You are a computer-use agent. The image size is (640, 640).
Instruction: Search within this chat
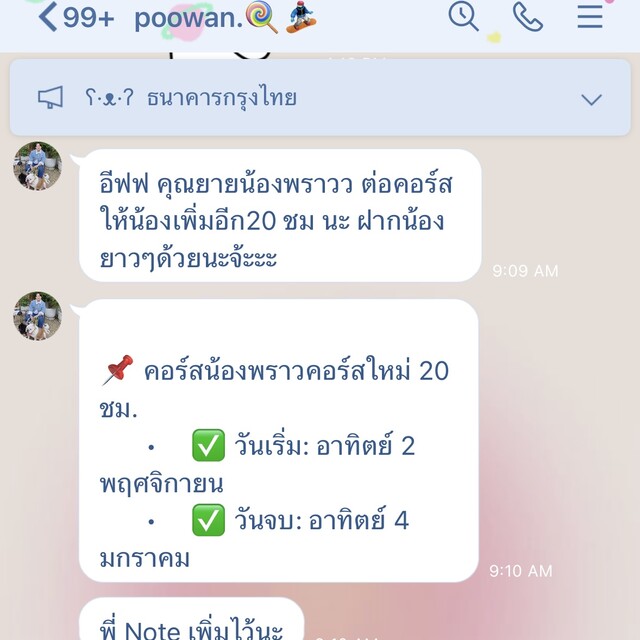[463, 16]
